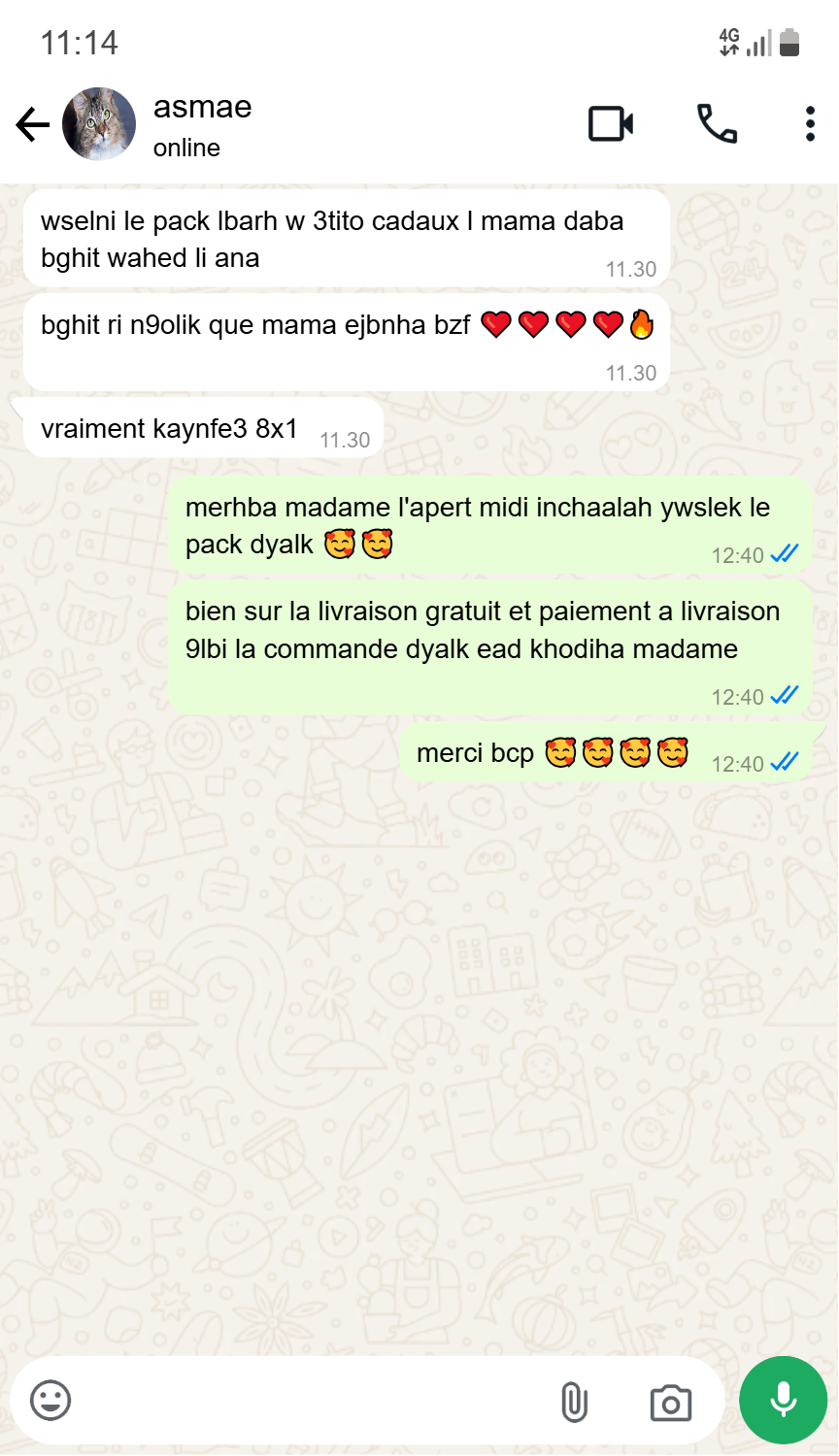Open the overflow menu

point(810,124)
